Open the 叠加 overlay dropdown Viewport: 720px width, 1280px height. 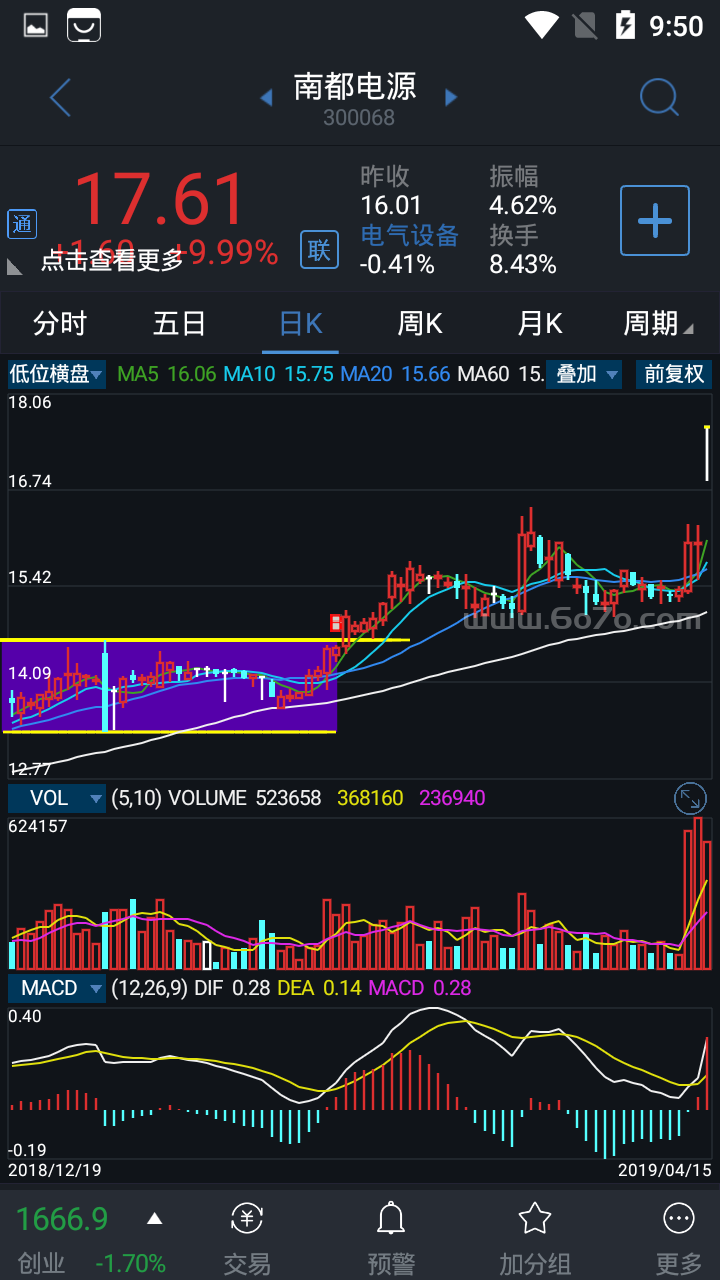pos(584,375)
